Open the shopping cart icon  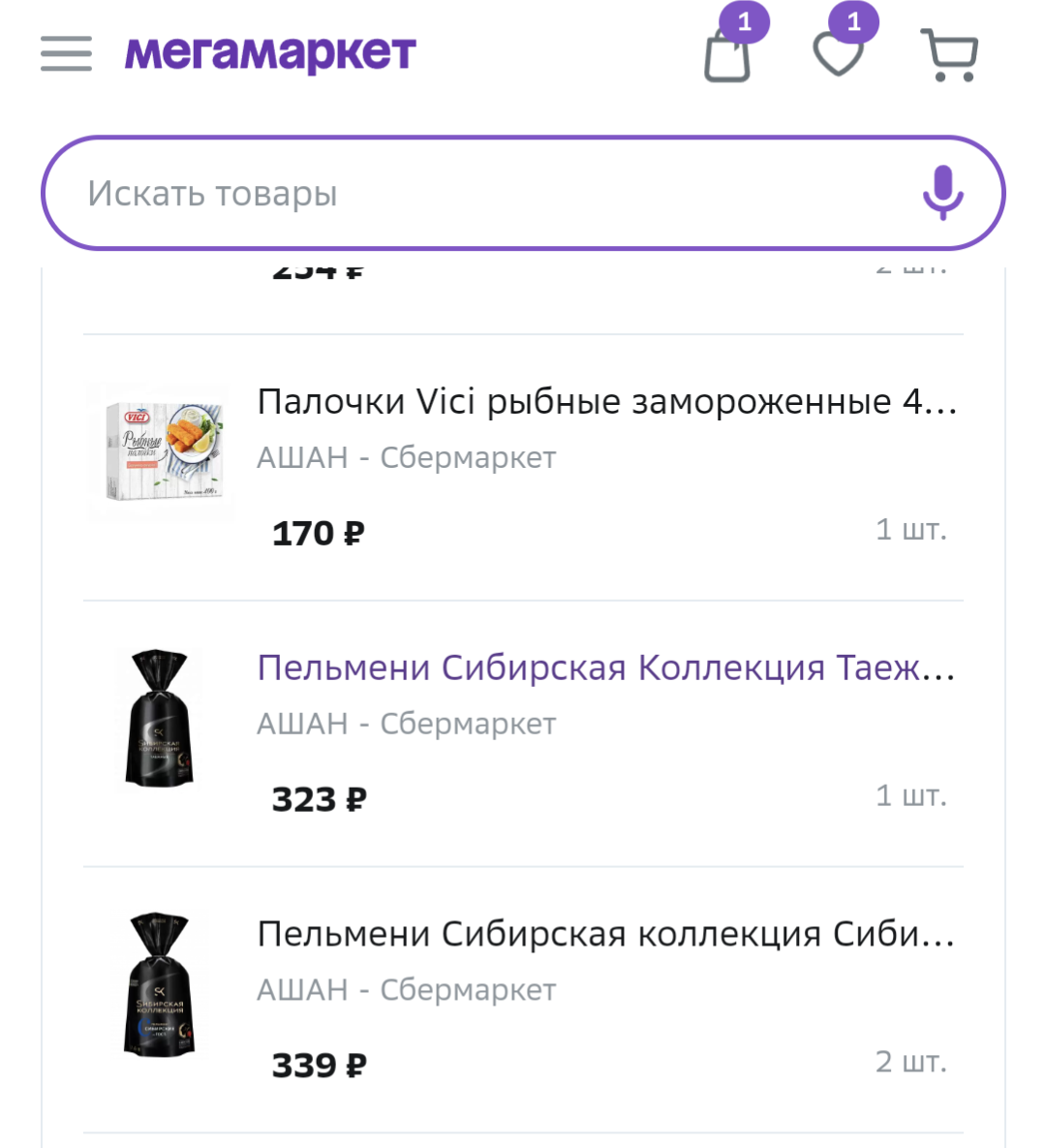click(x=949, y=55)
